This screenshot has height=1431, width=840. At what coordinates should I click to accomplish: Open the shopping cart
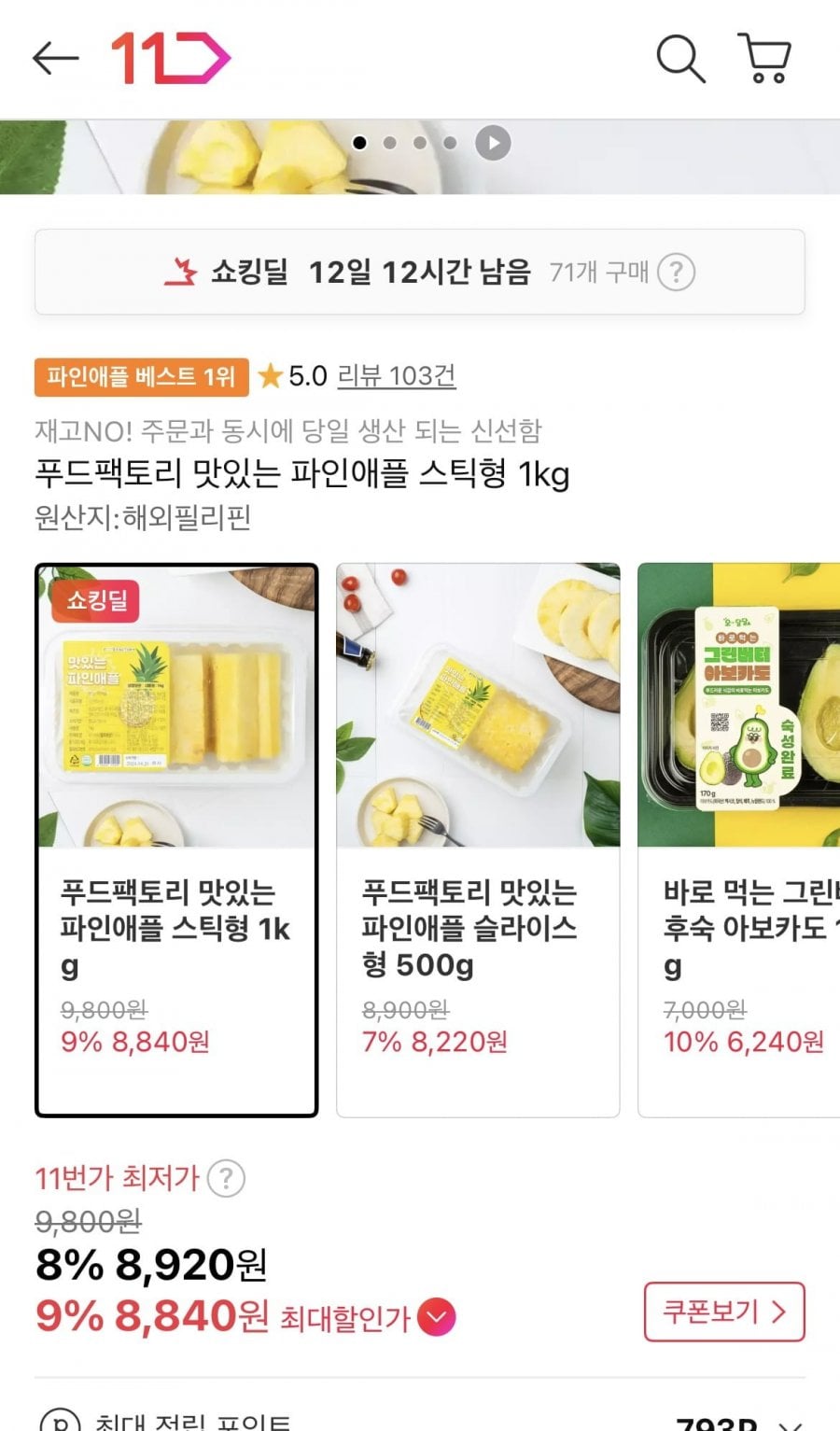tap(765, 59)
